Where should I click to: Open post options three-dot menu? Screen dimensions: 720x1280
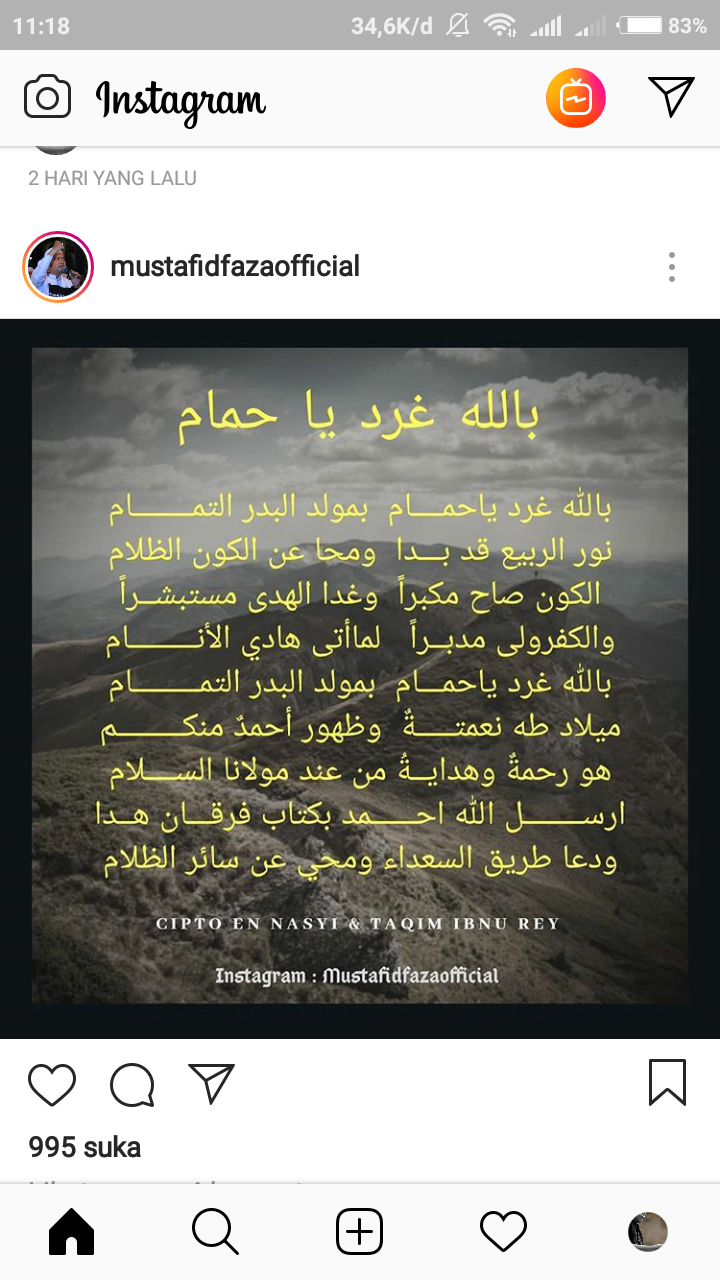coord(672,267)
